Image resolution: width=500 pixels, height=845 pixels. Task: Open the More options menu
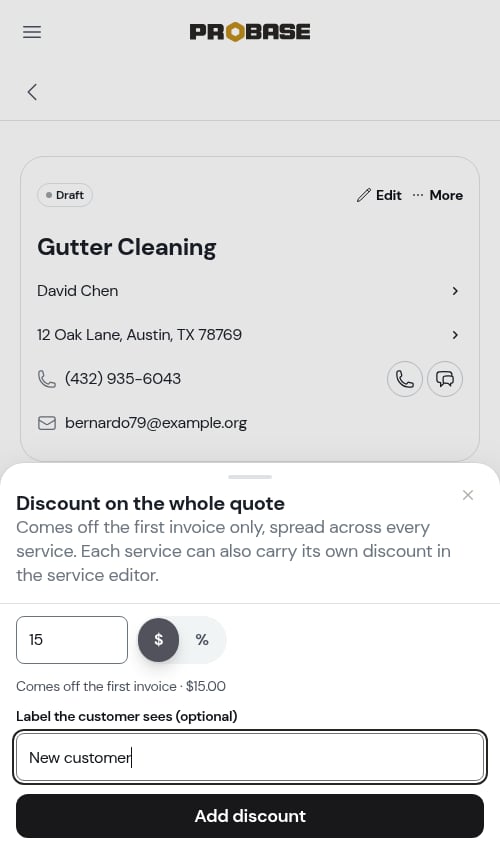click(438, 195)
